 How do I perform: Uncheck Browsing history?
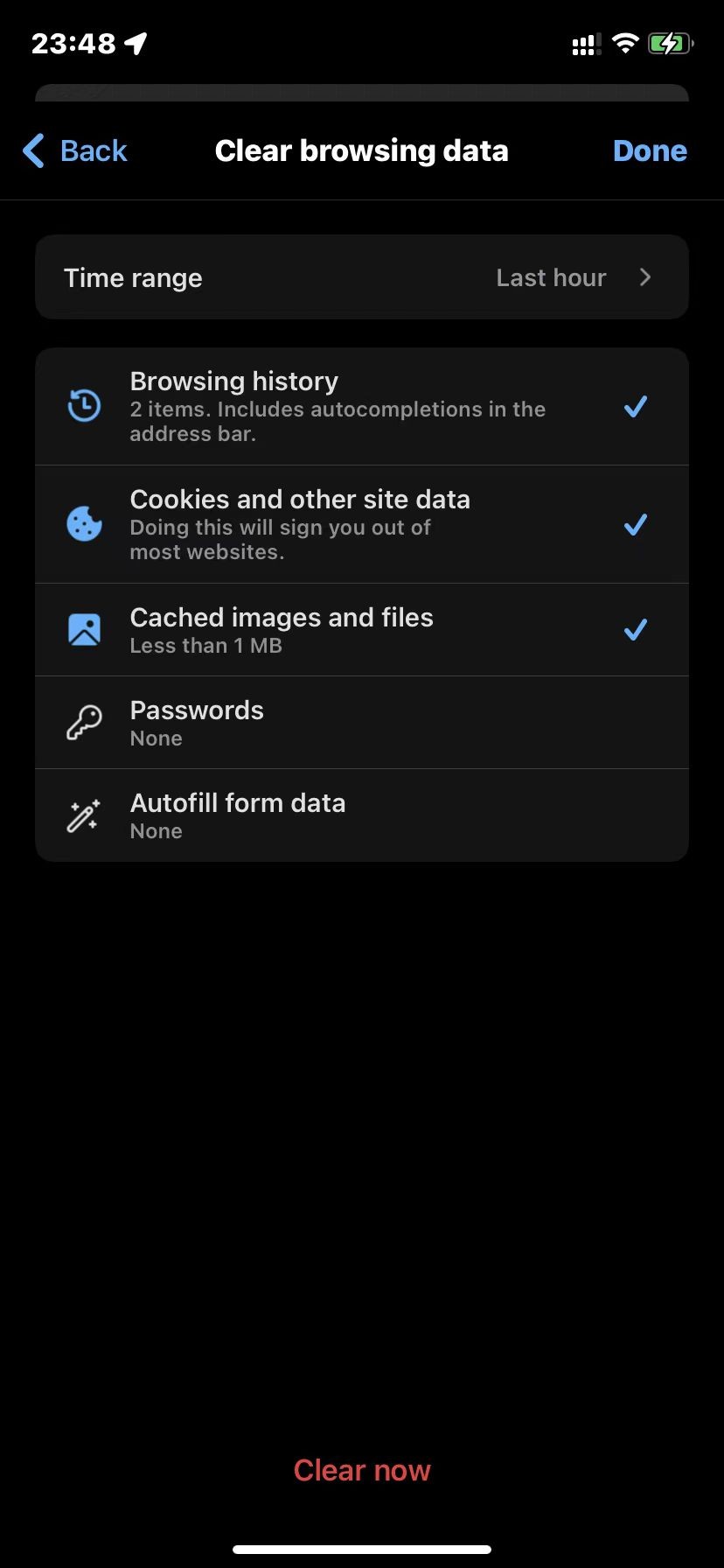362,407
